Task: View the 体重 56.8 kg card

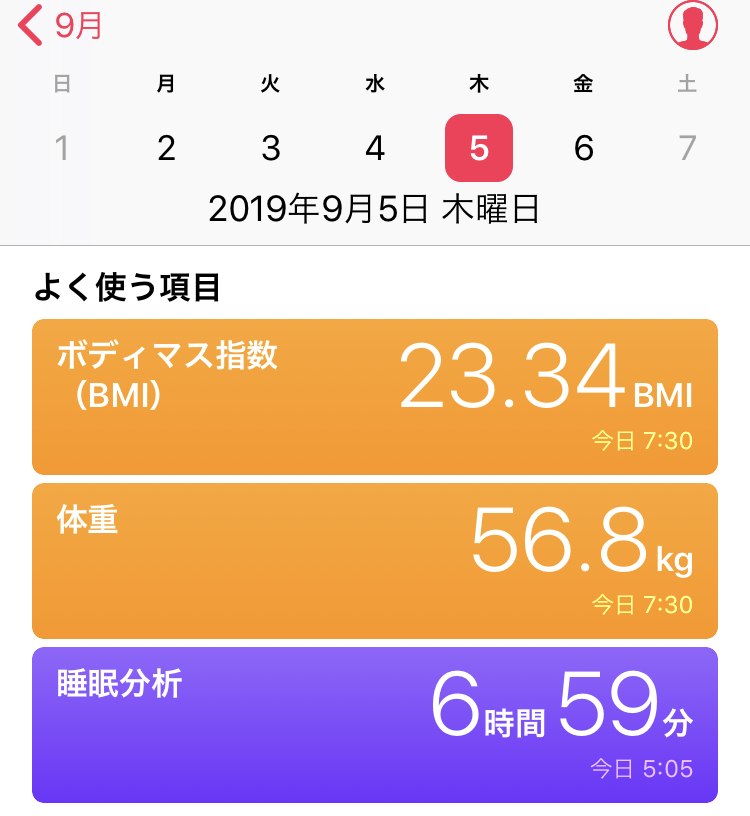Action: (375, 561)
